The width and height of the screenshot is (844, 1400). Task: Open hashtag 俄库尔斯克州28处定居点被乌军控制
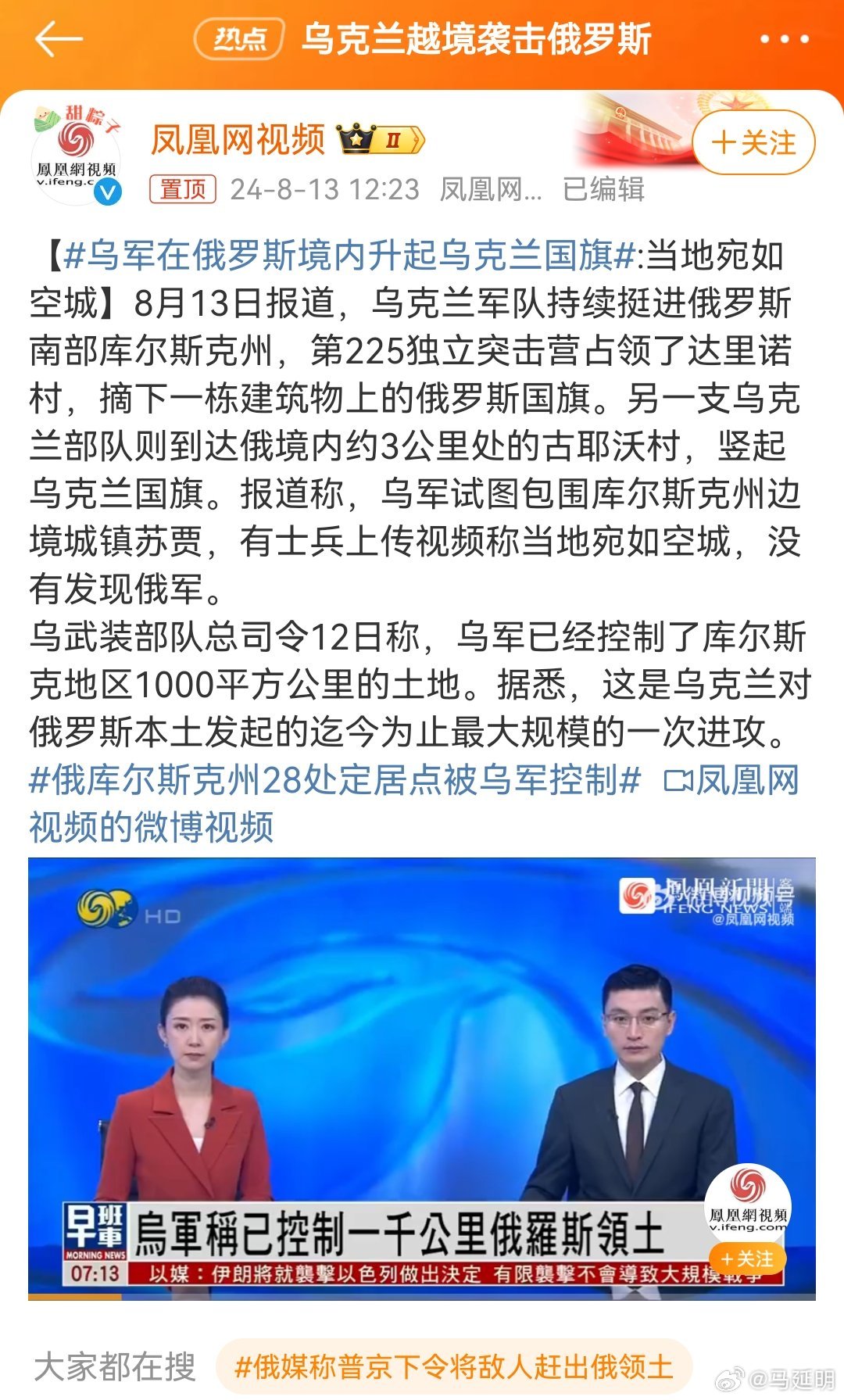[335, 780]
